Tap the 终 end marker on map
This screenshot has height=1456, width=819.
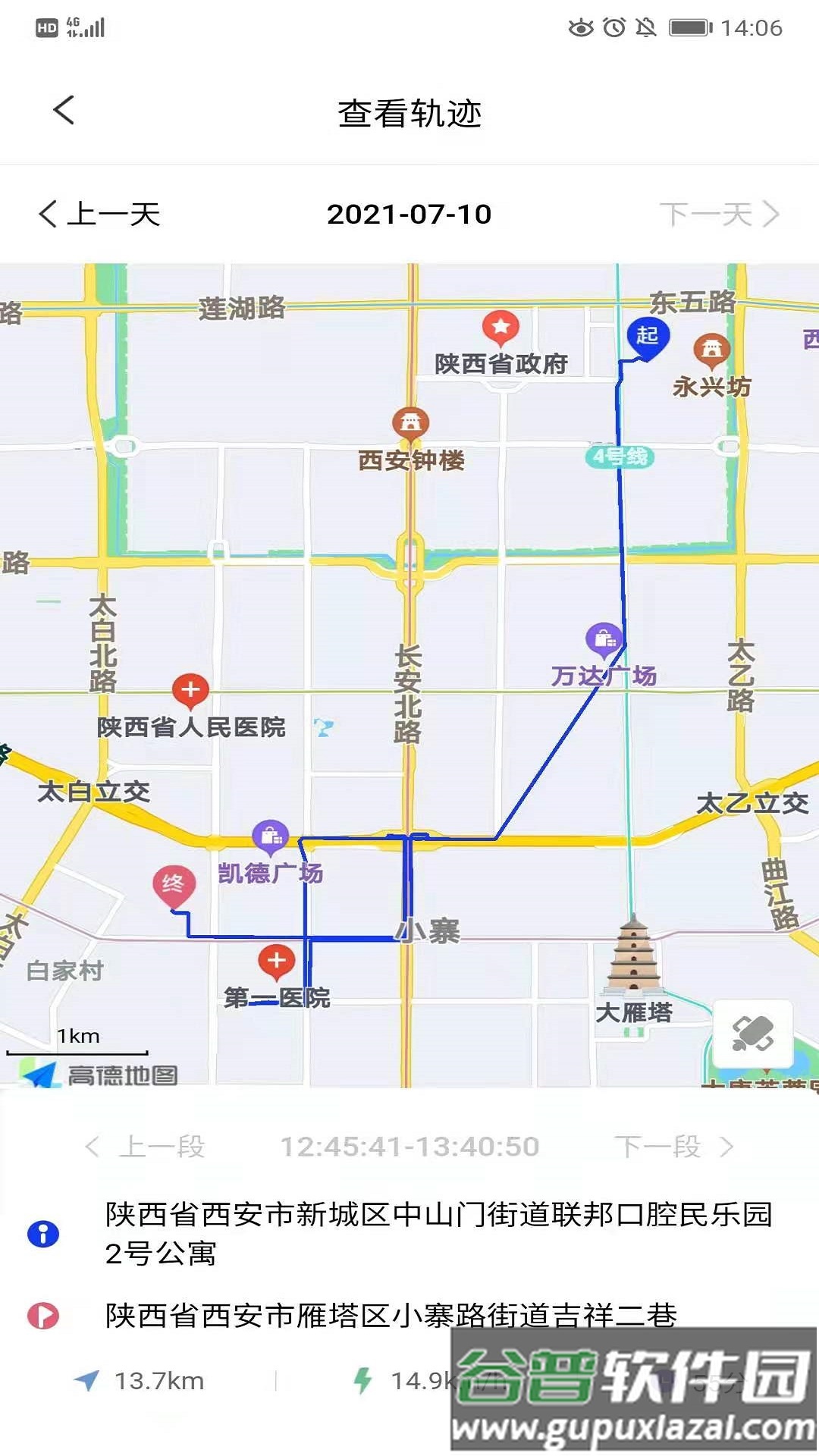[x=174, y=886]
